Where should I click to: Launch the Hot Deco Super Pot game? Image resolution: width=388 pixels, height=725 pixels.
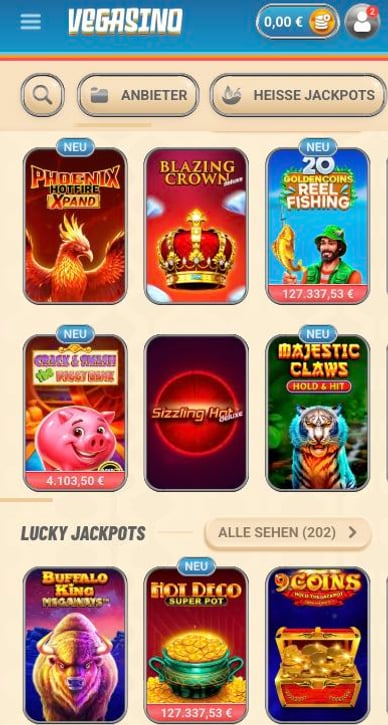[x=196, y=645]
